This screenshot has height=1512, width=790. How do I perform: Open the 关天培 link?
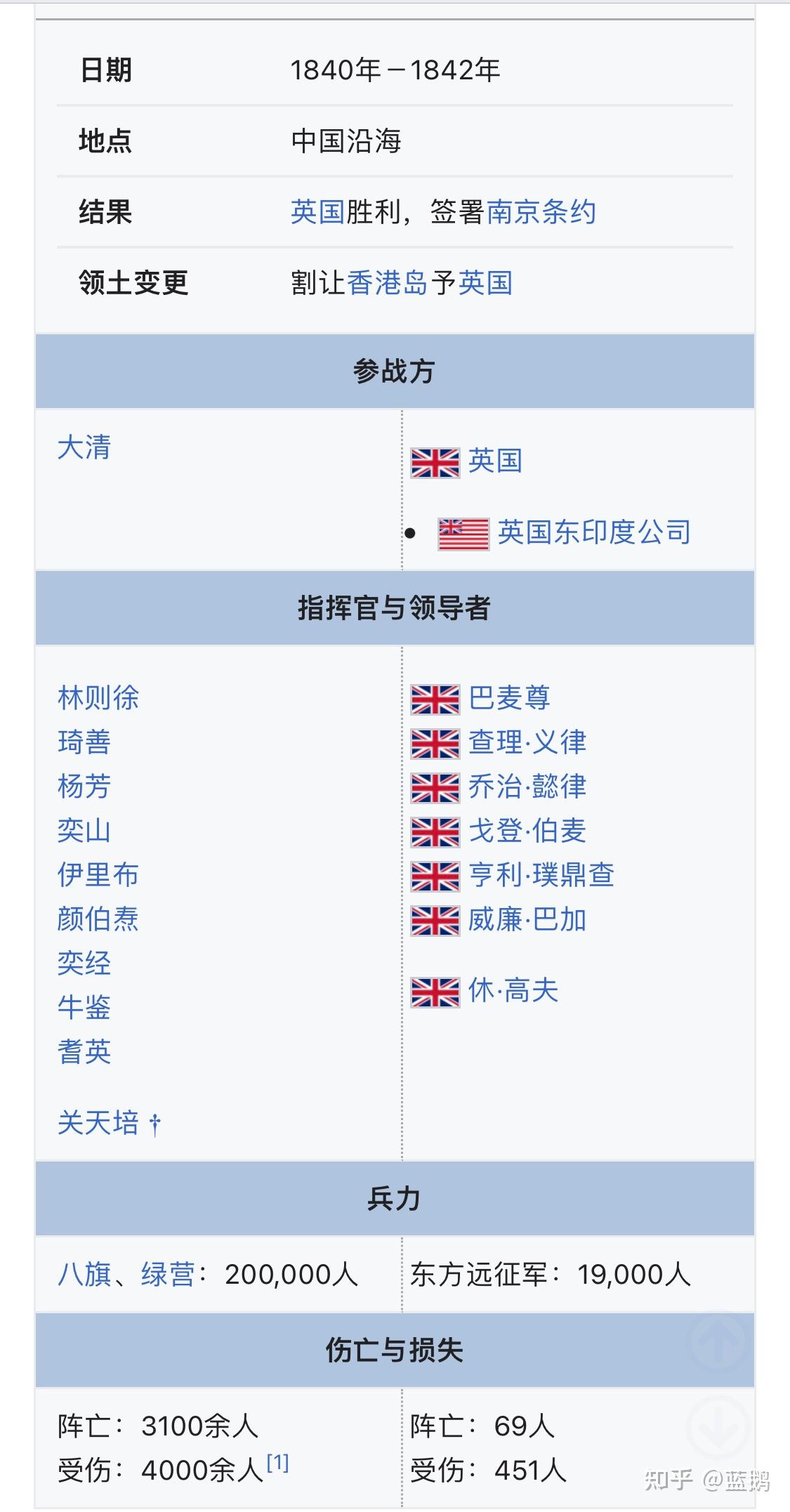pos(98,1122)
